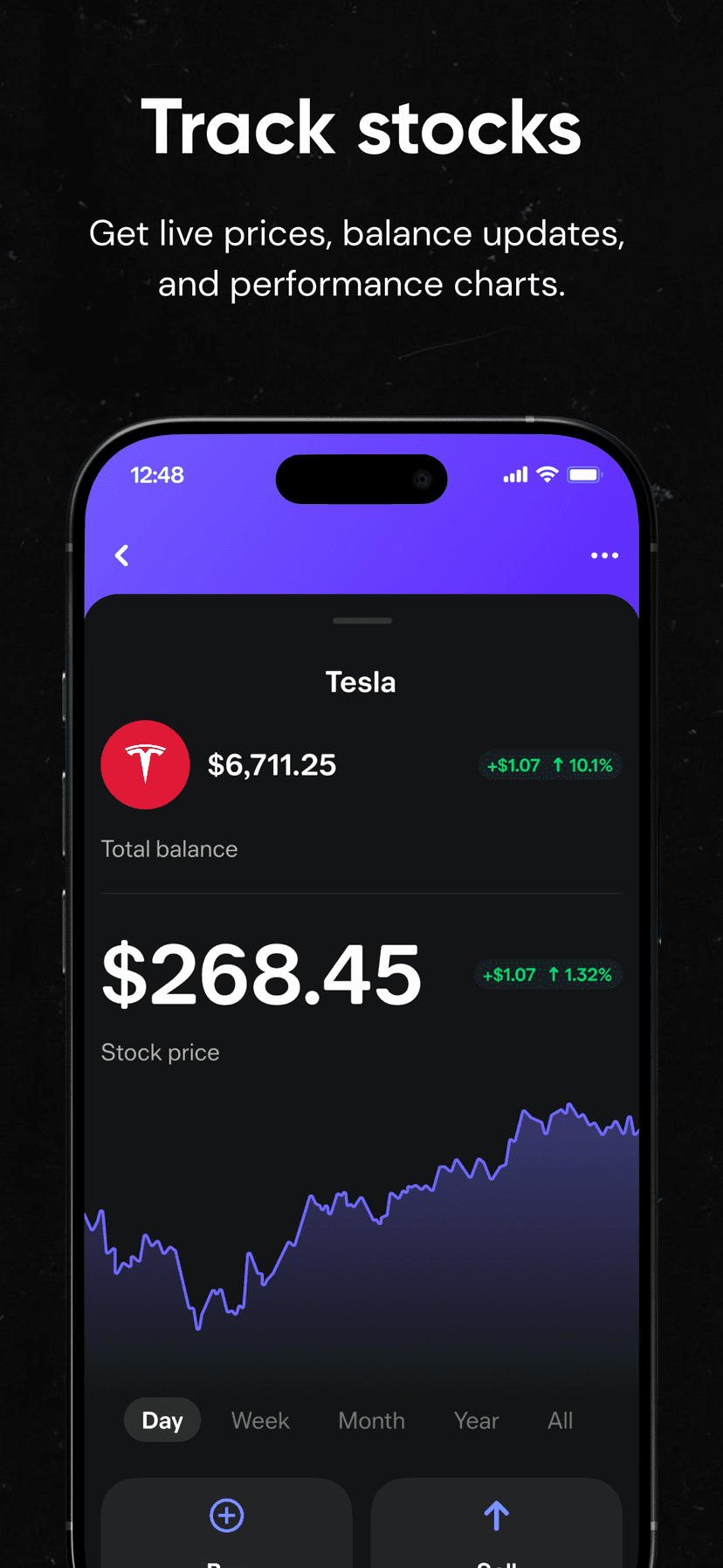This screenshot has height=1568, width=723.
Task: Open the three-dot options menu
Action: pos(604,556)
